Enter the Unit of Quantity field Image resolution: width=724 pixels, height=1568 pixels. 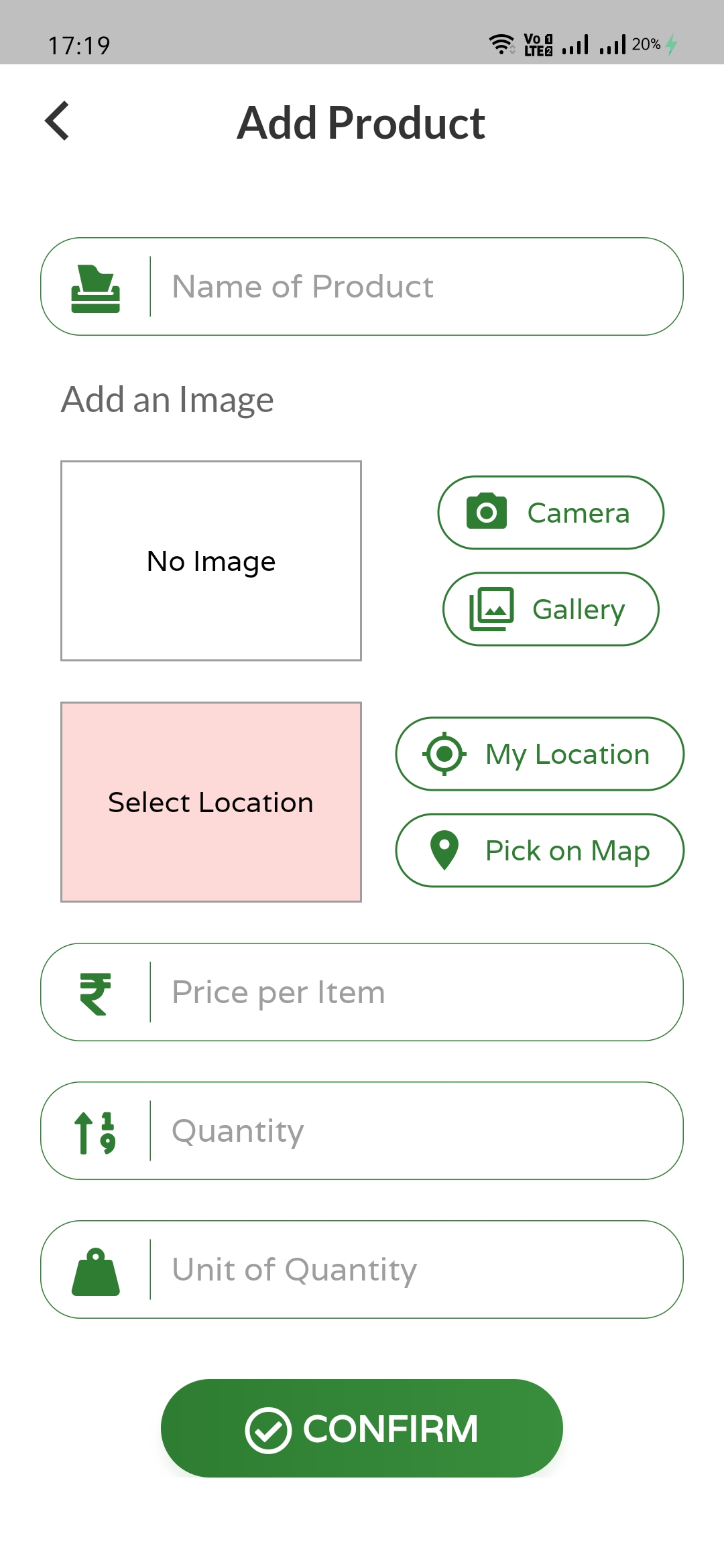tap(362, 1269)
